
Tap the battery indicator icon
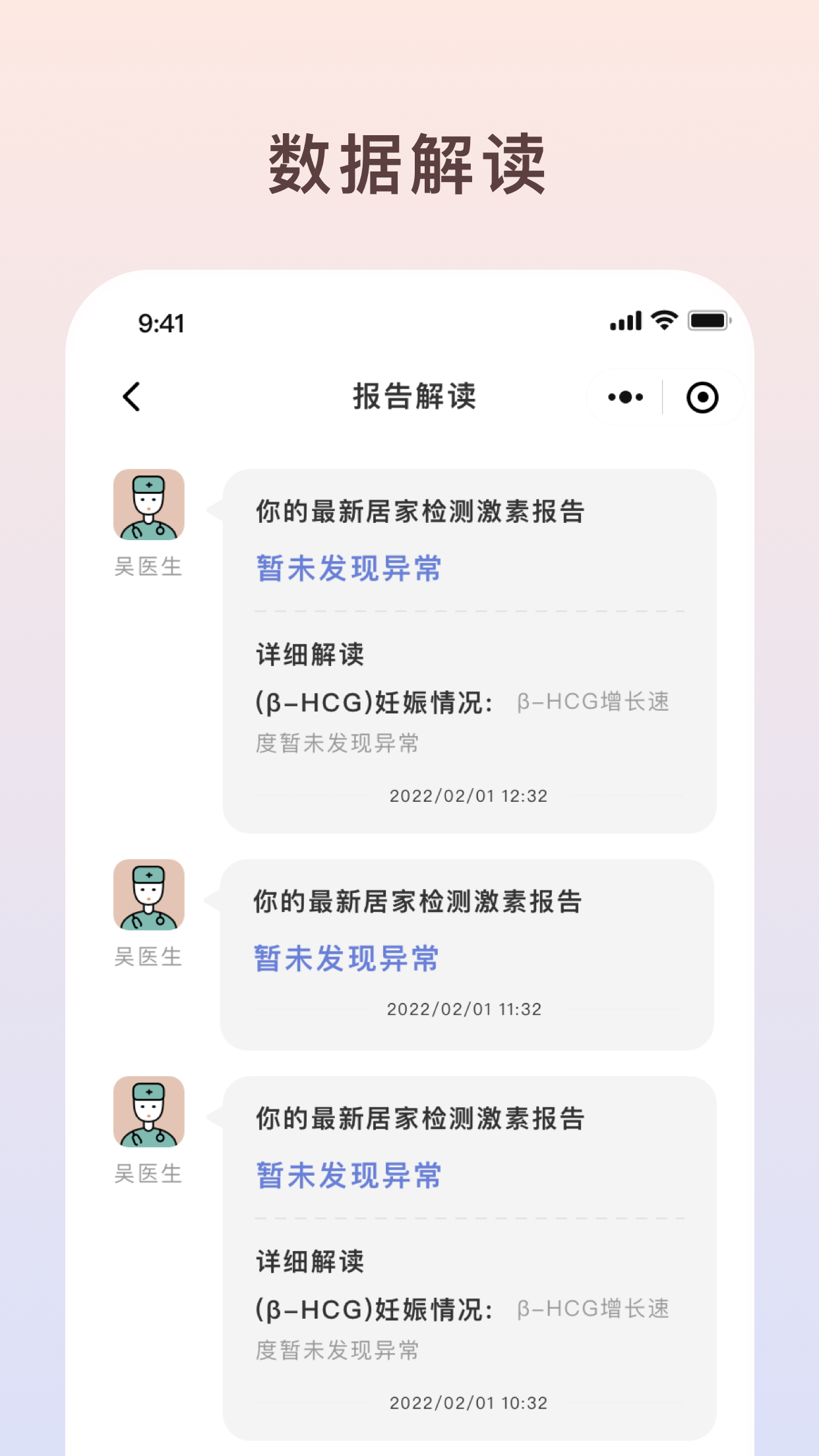click(x=708, y=320)
